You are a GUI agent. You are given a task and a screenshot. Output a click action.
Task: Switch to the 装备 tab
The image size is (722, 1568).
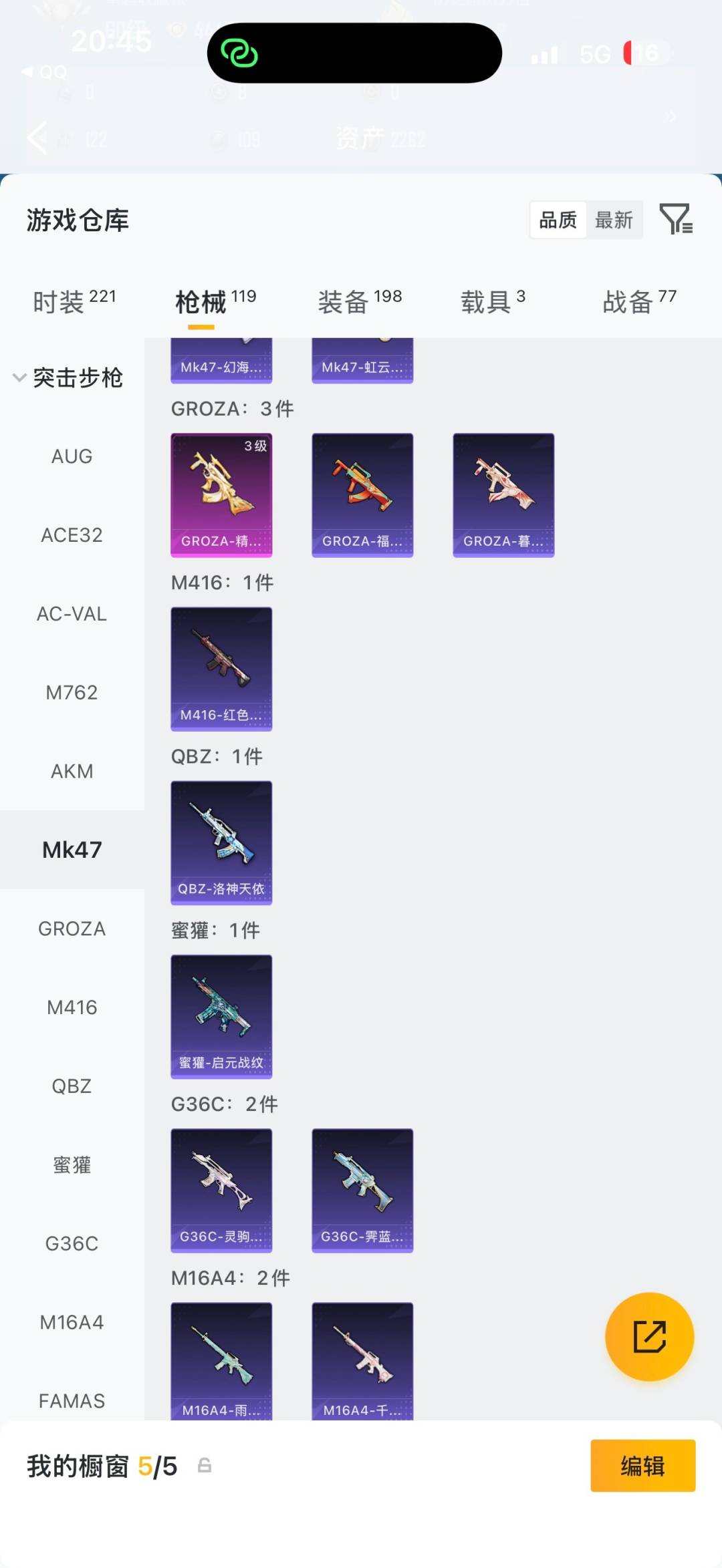click(x=360, y=301)
